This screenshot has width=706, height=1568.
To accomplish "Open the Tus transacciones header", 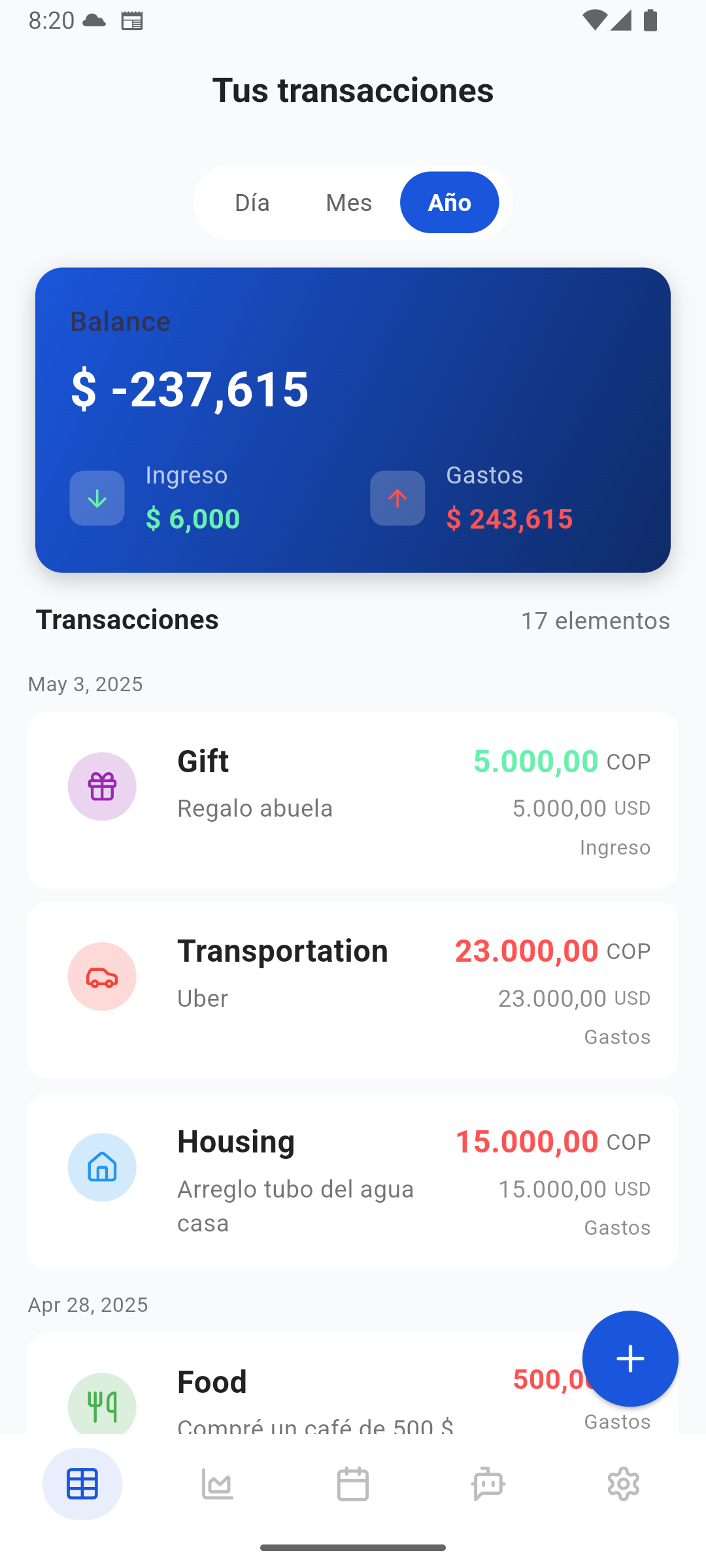I will point(352,90).
